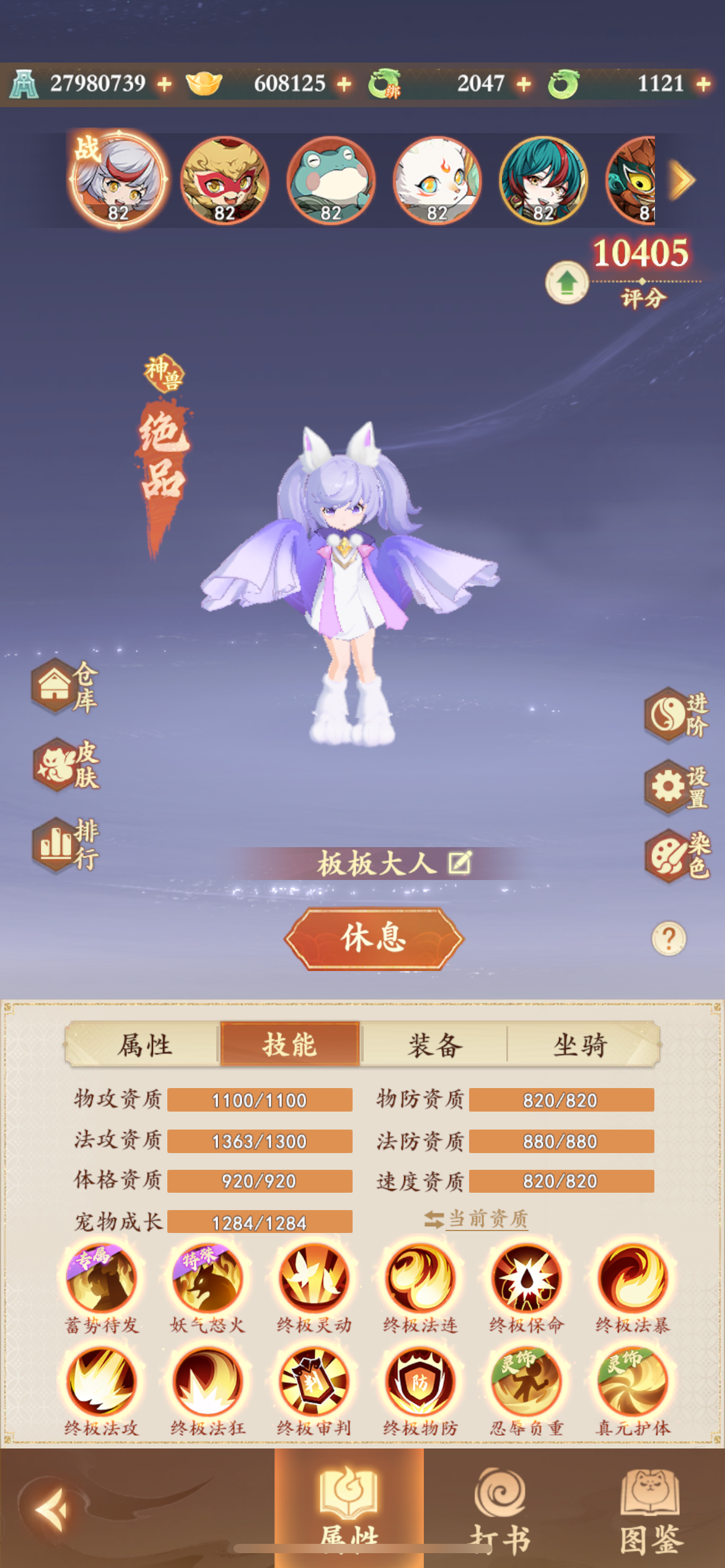Open the 仓库 warehouse button

pos(65,686)
